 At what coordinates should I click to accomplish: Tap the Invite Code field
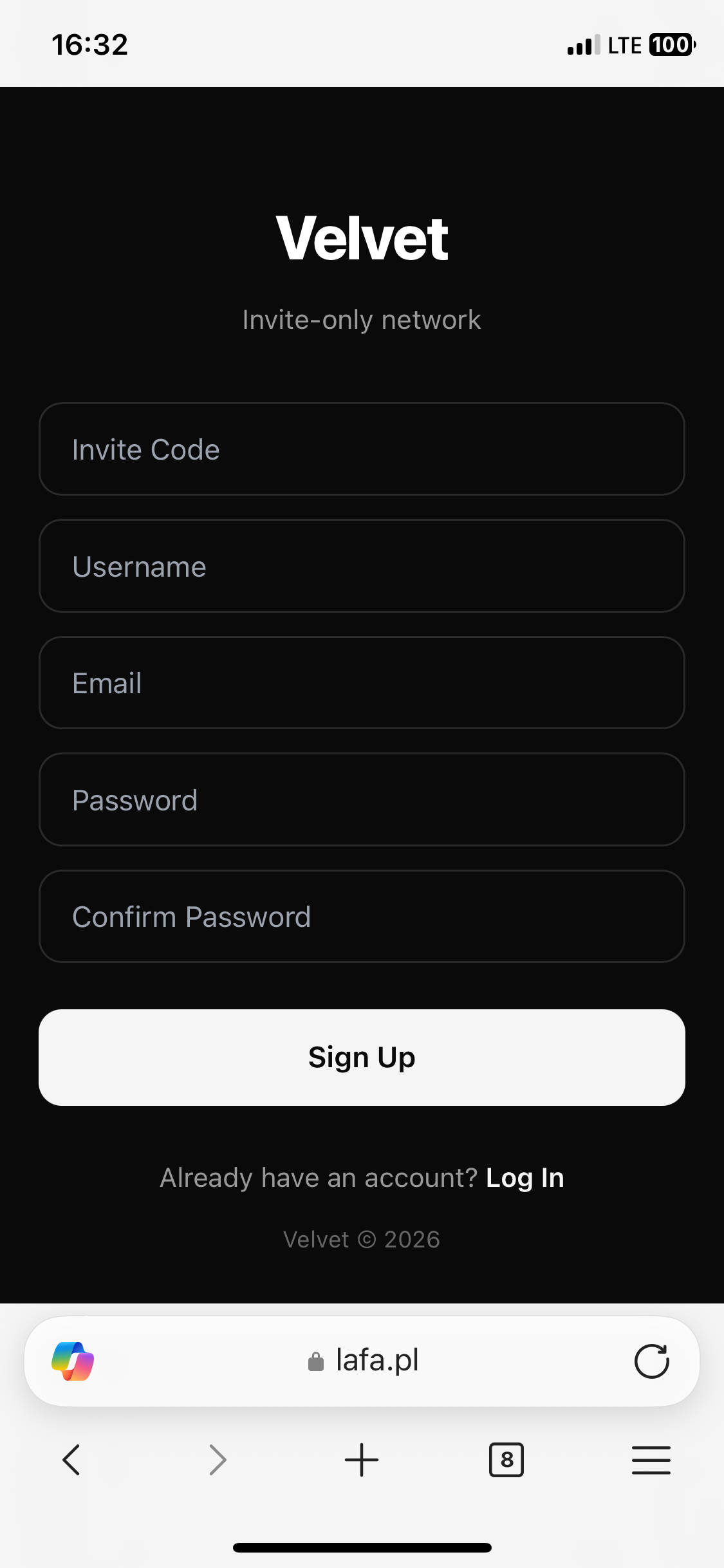coord(362,449)
